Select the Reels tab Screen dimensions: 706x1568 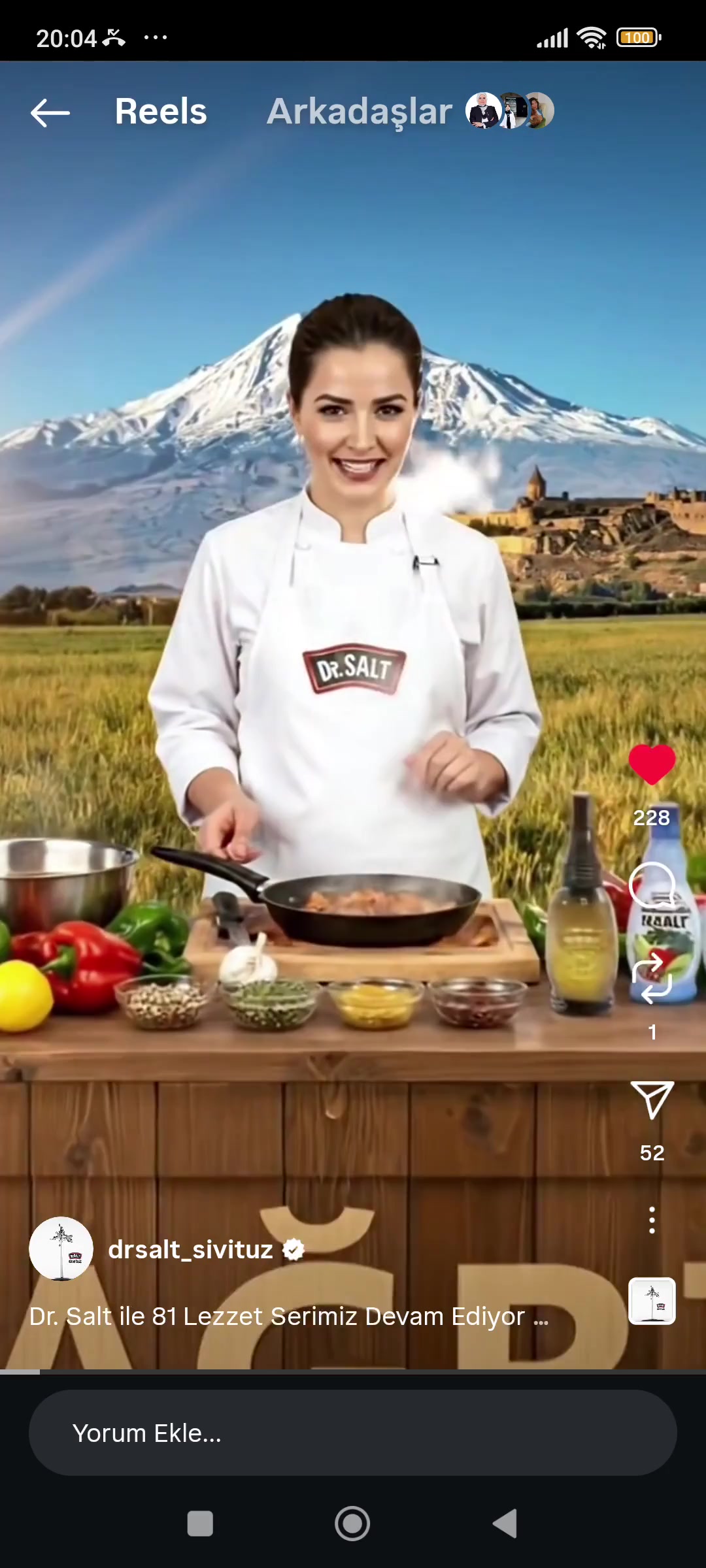(161, 112)
